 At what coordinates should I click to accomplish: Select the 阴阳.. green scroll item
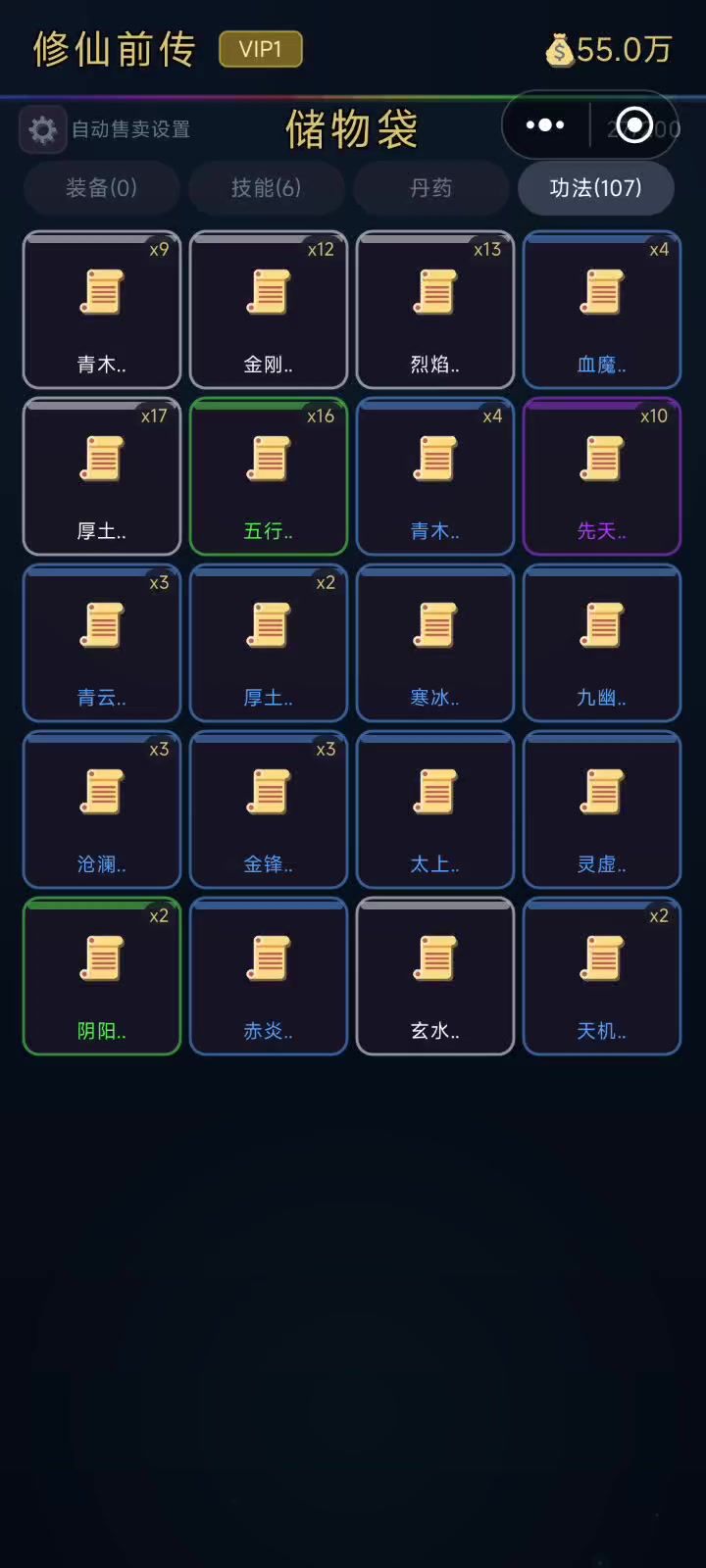pos(102,976)
